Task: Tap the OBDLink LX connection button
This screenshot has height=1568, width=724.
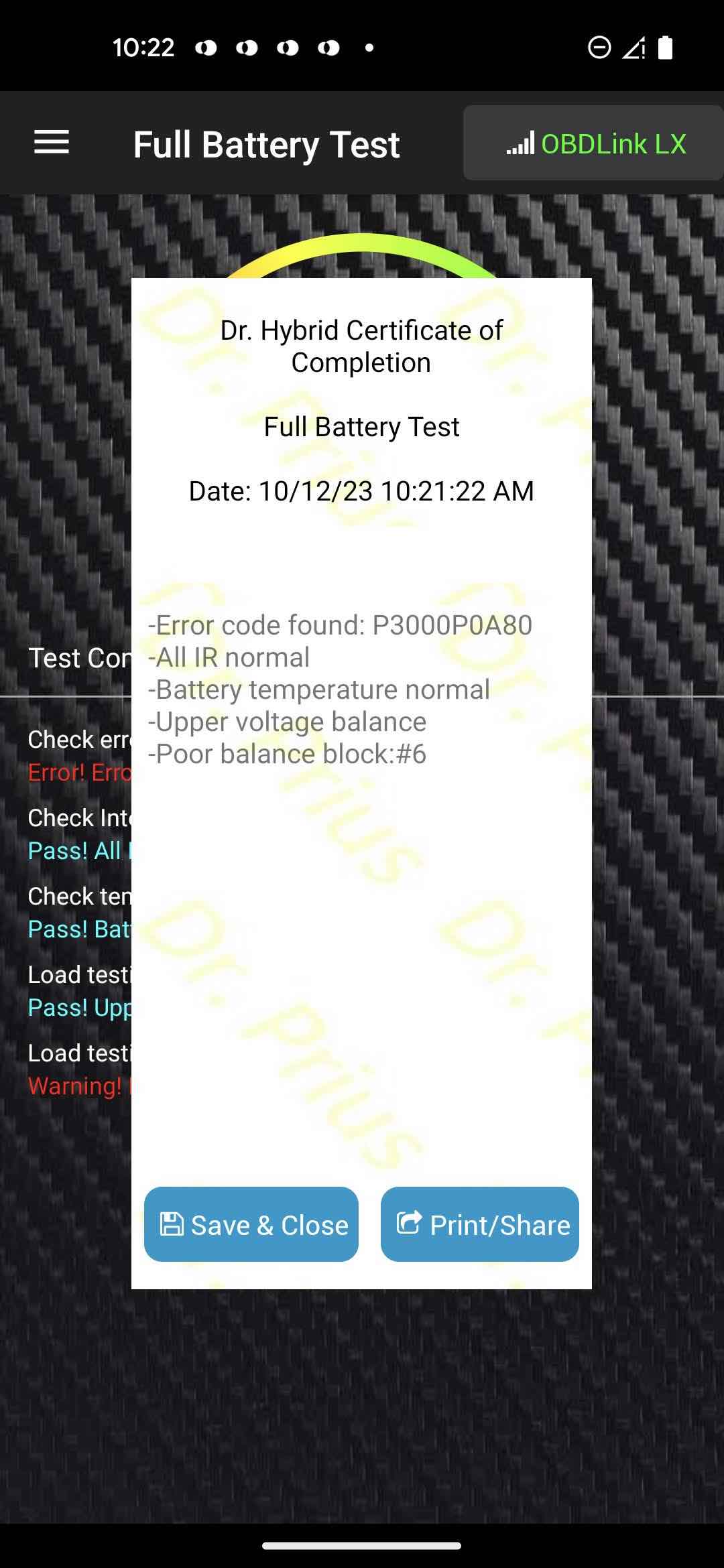Action: [594, 143]
